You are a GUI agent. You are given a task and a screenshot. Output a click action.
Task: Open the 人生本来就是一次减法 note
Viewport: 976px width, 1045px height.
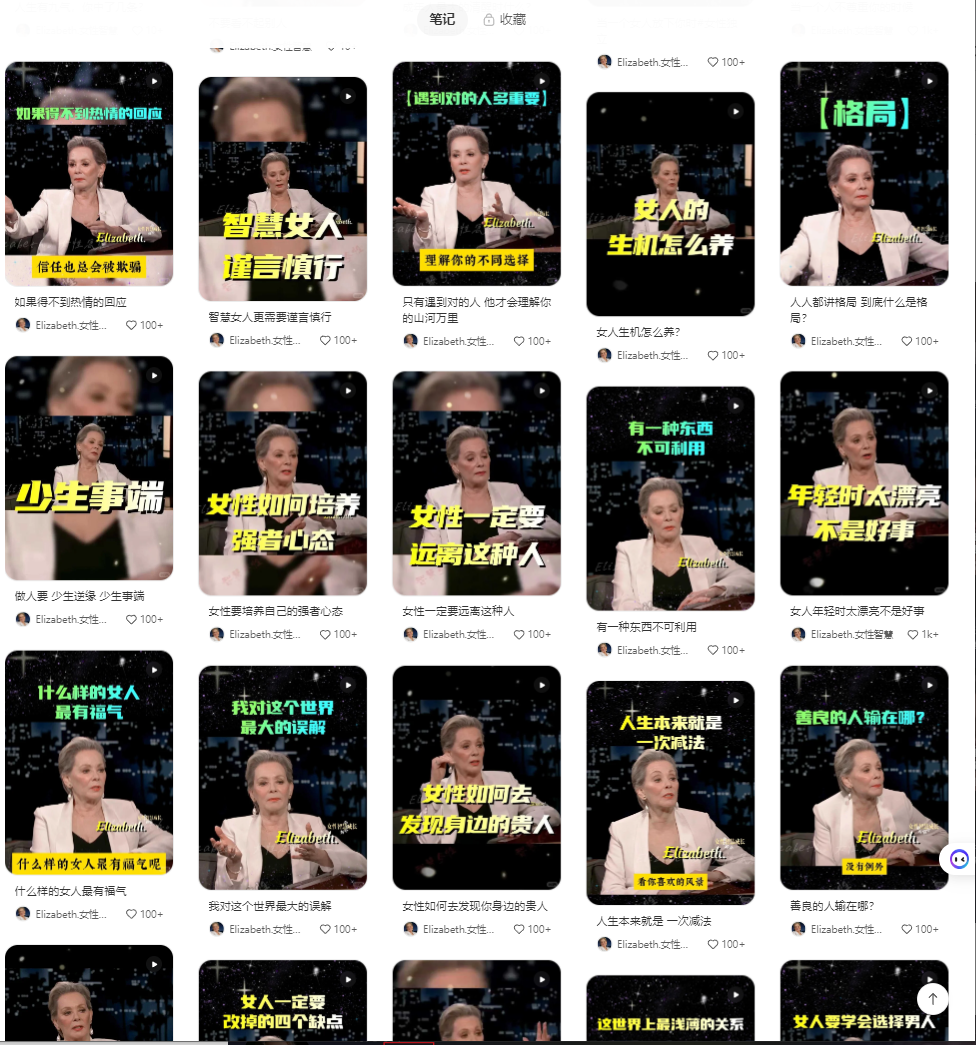click(670, 792)
